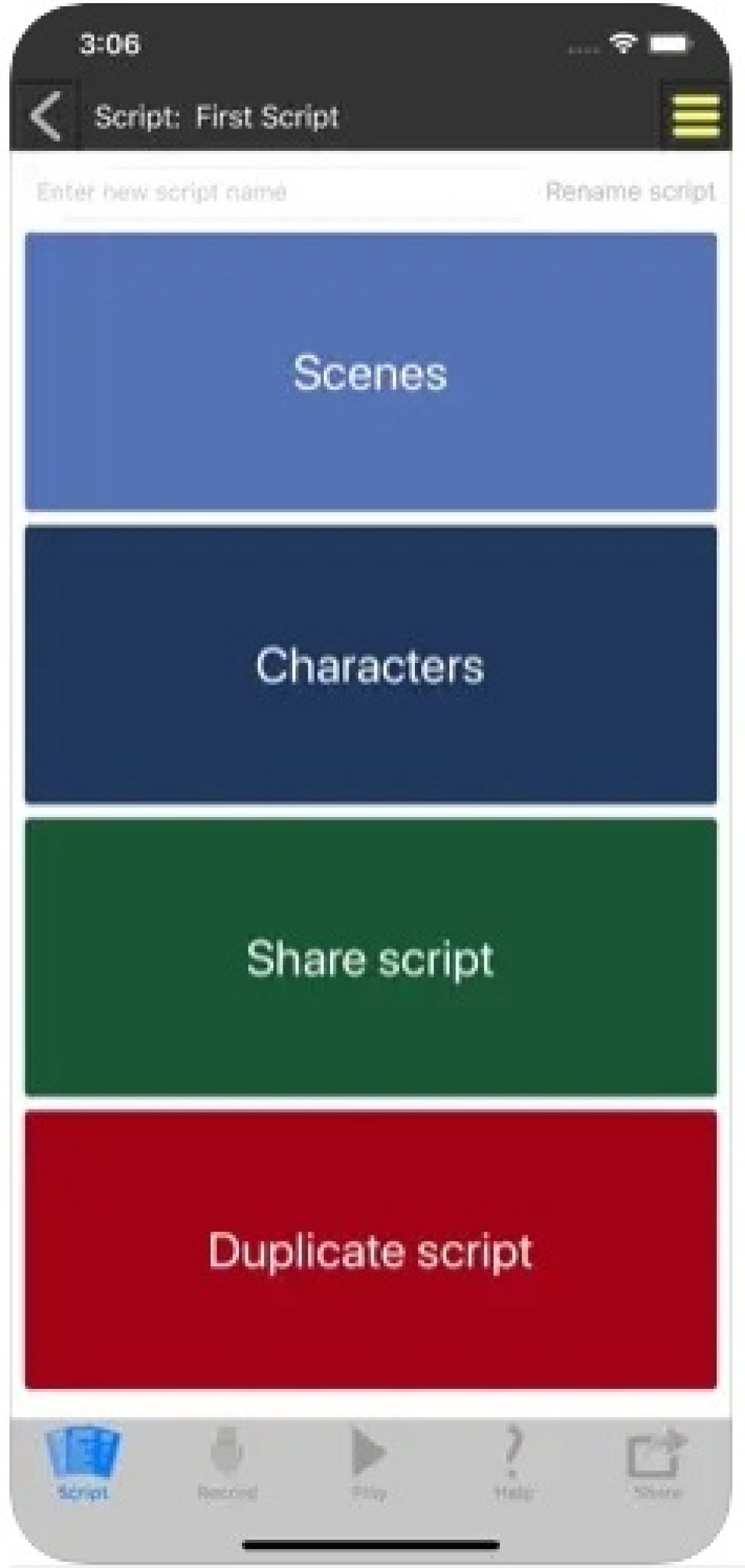Image resolution: width=745 pixels, height=1568 pixels.
Task: Tap the Wi-Fi indicator in the status bar
Action: point(624,44)
